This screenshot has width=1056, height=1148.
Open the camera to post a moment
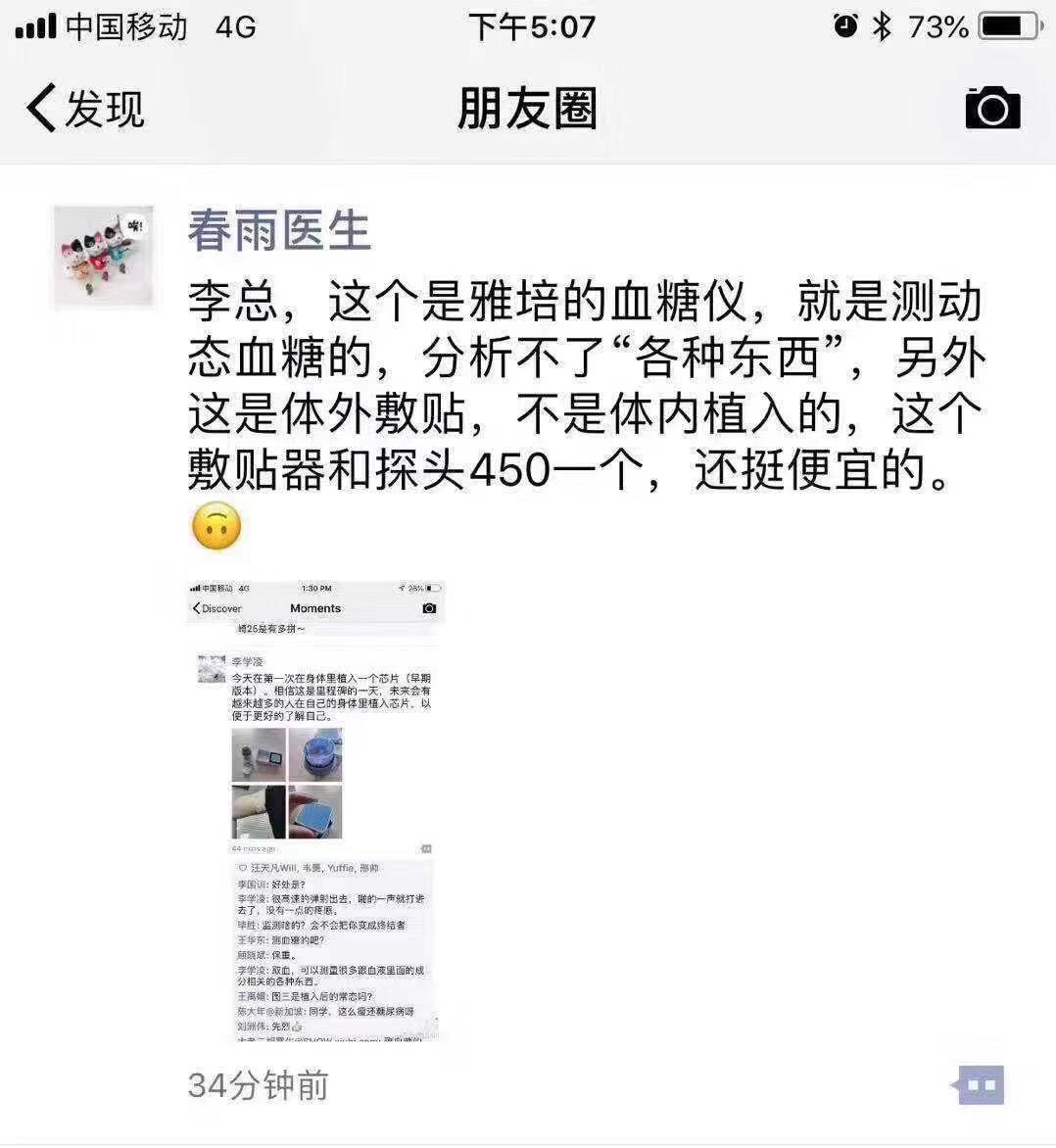991,108
